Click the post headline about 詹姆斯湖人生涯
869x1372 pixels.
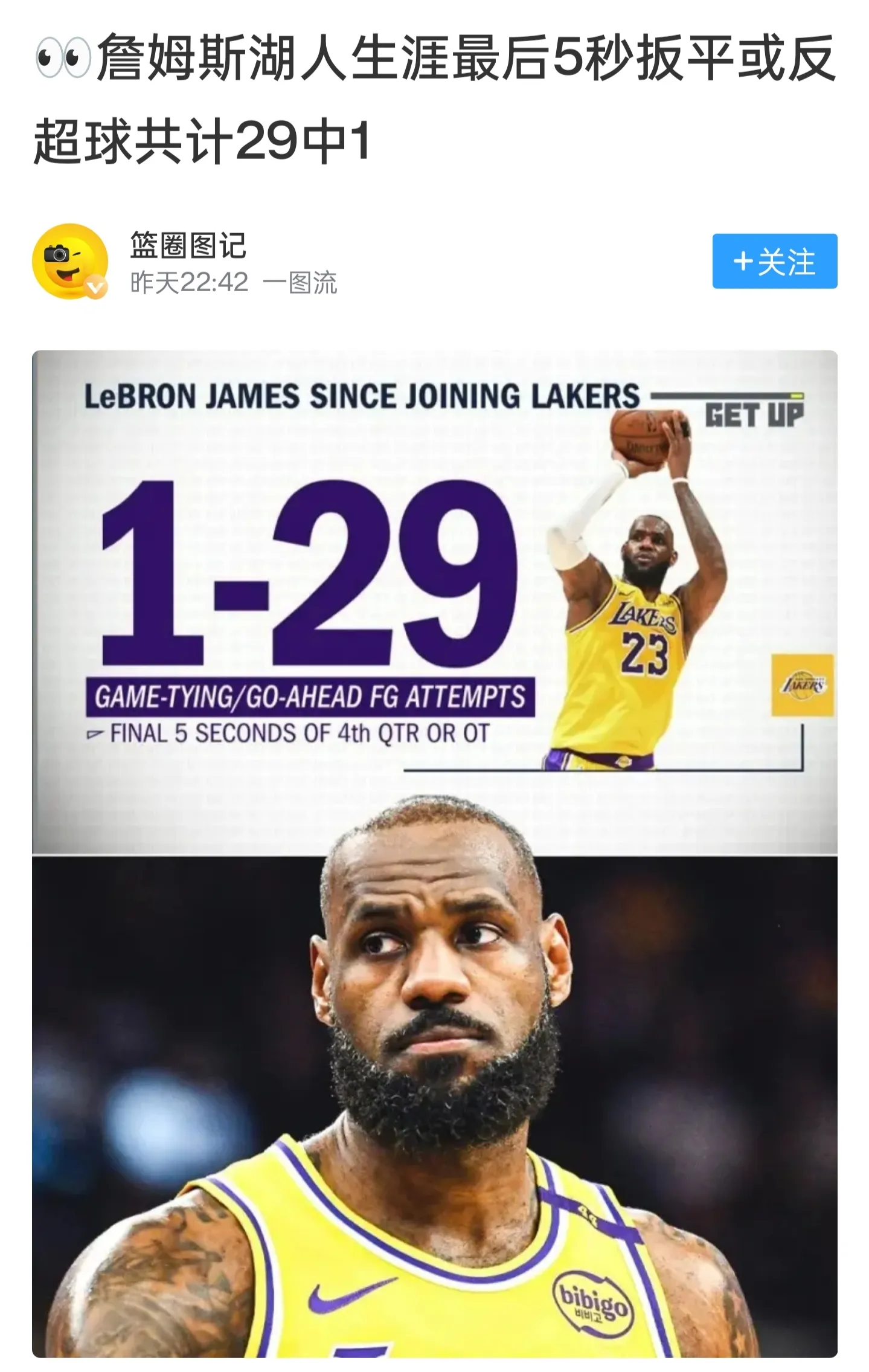[x=423, y=97]
